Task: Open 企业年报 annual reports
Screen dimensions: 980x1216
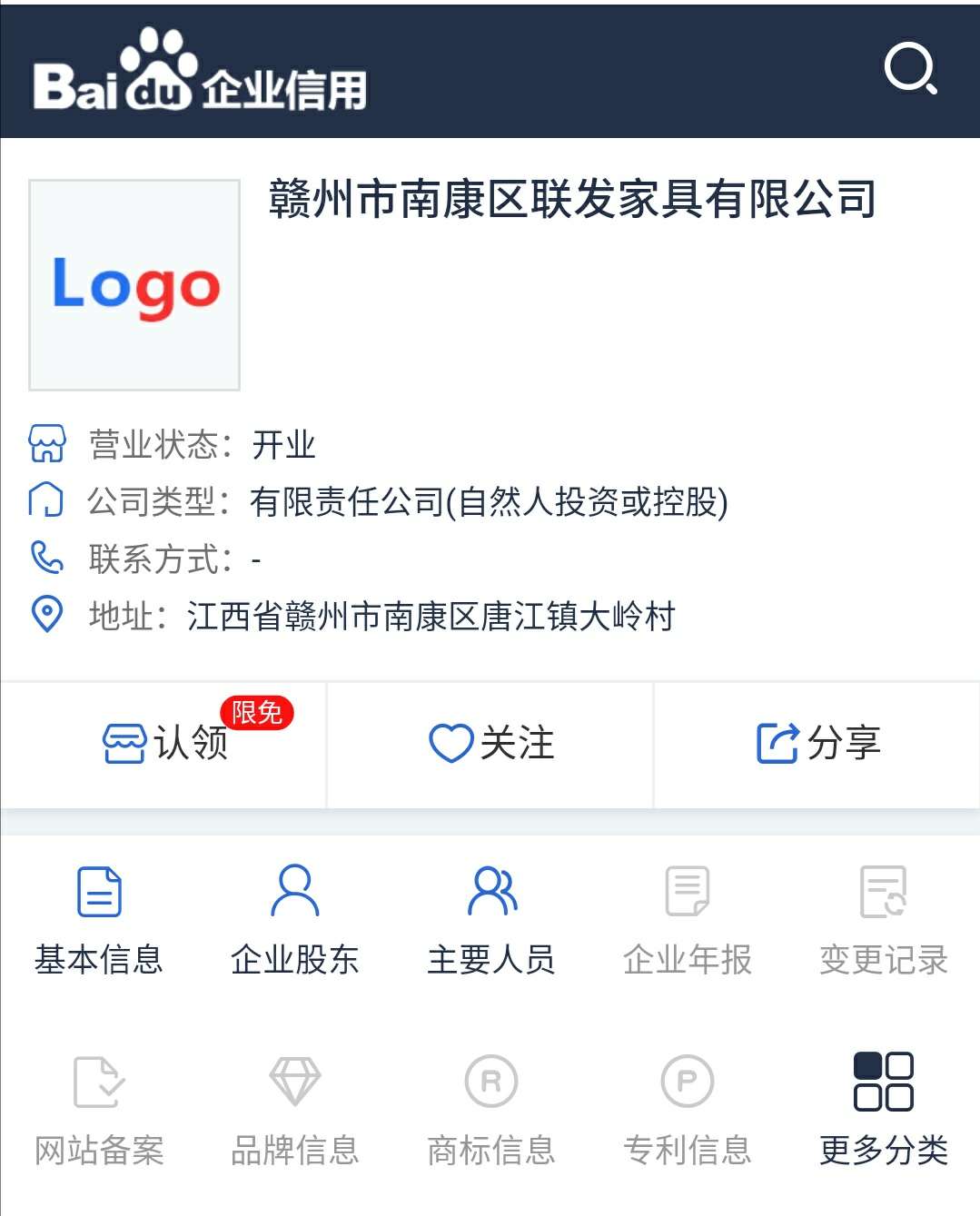Action: point(688,919)
